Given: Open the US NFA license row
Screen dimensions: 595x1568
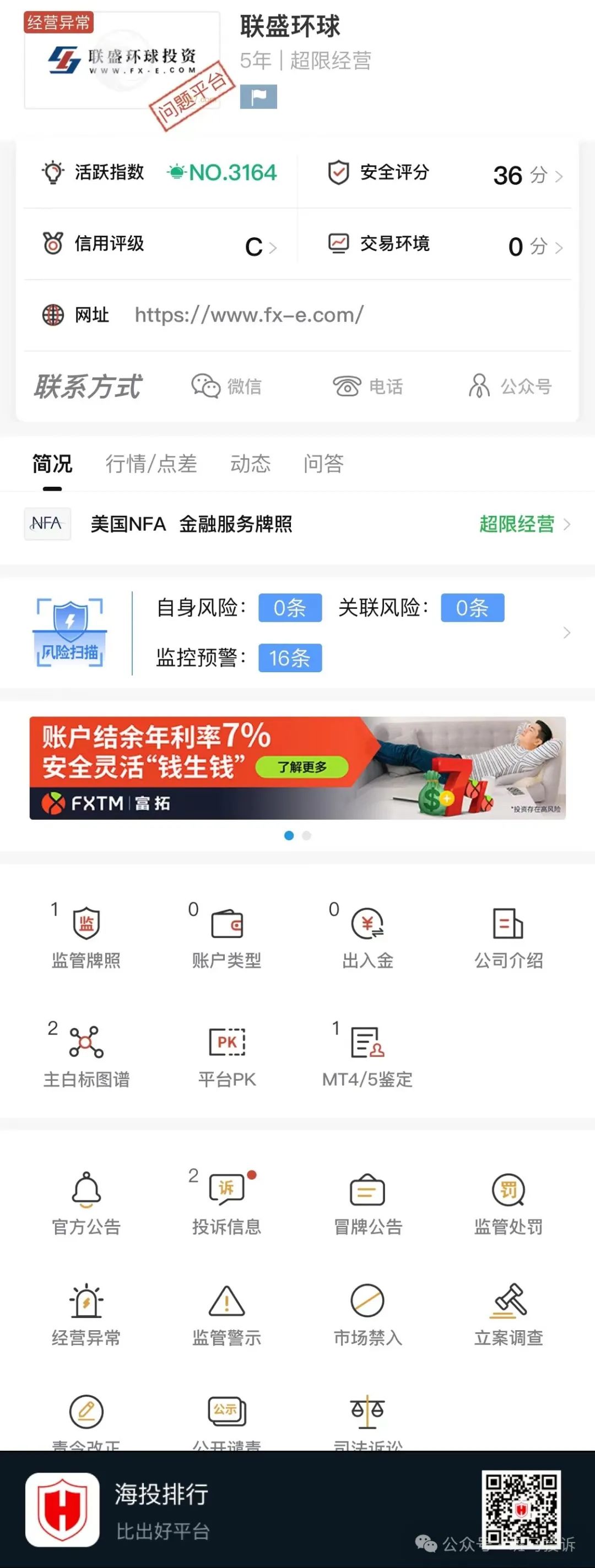Looking at the screenshot, I should click(x=297, y=524).
